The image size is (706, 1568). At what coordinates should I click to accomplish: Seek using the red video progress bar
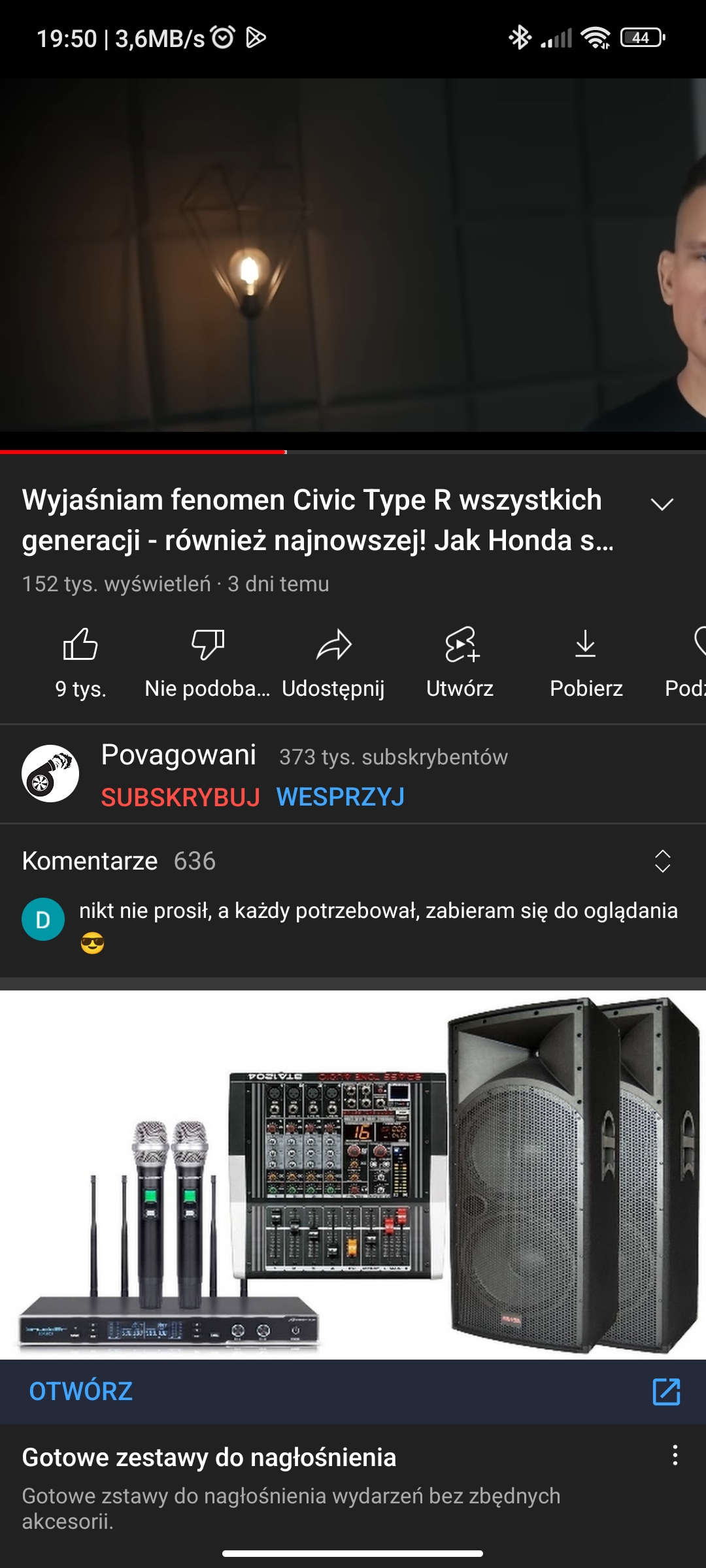click(286, 451)
